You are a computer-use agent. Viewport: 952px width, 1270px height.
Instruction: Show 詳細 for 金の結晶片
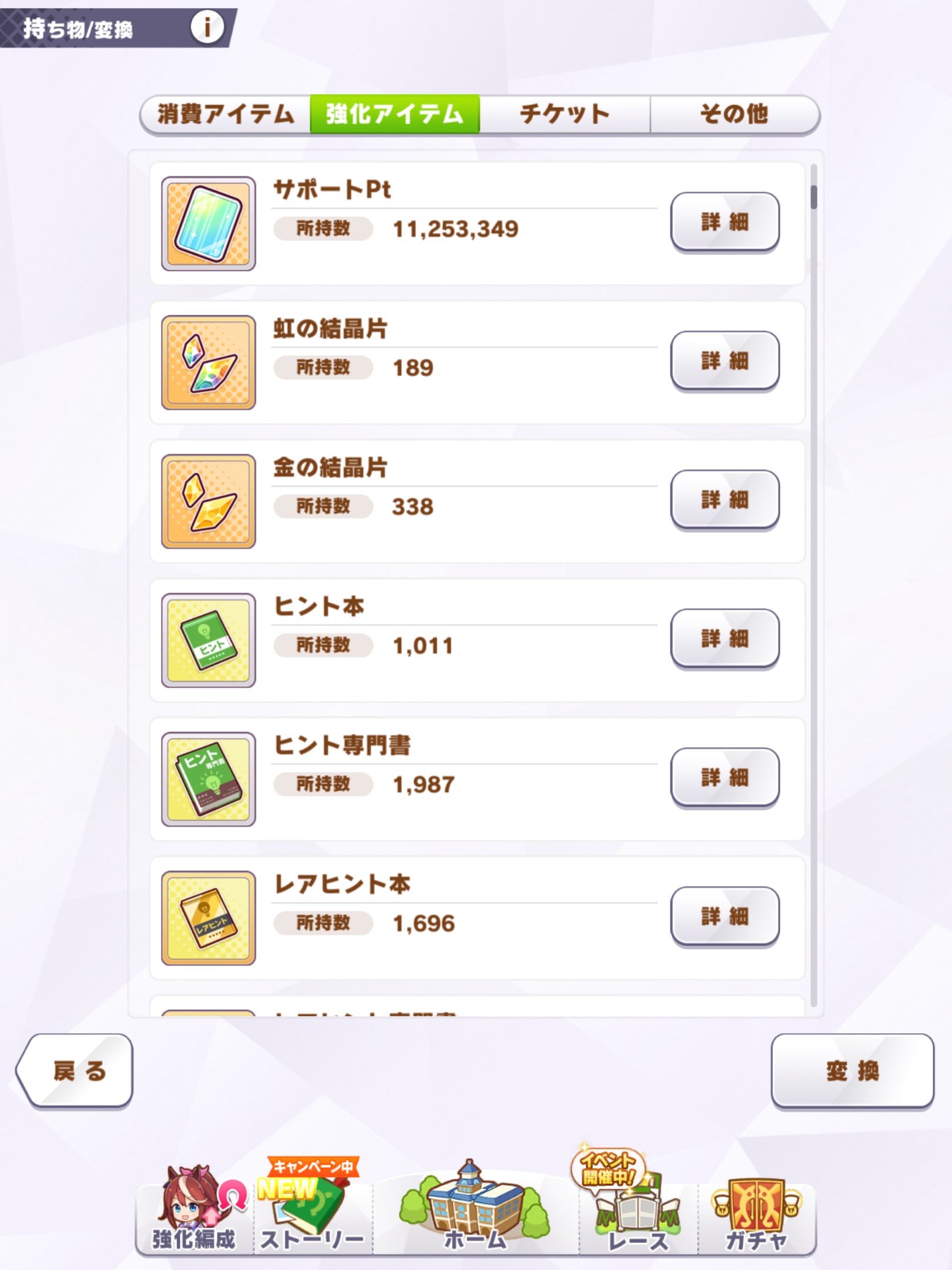click(x=725, y=499)
